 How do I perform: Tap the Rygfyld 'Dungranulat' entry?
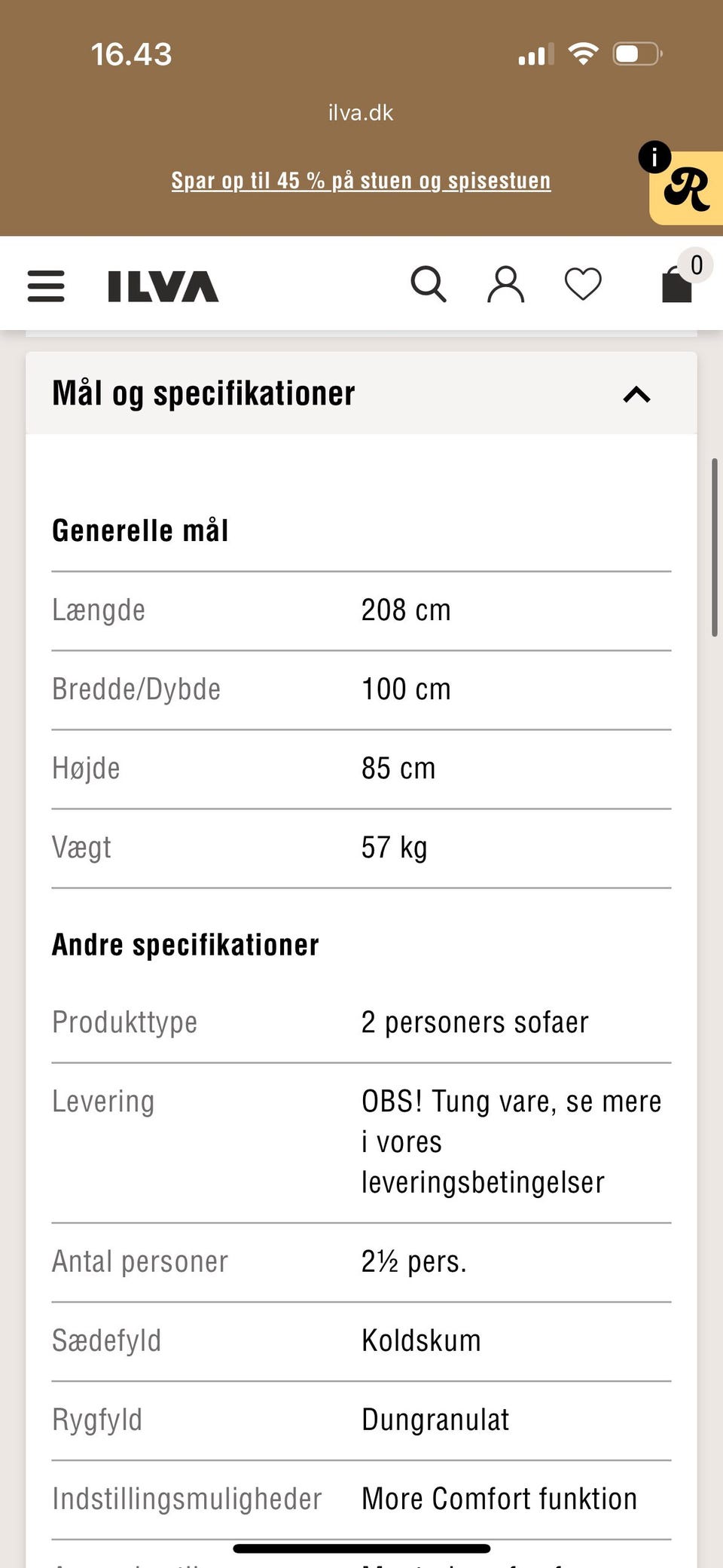435,1419
